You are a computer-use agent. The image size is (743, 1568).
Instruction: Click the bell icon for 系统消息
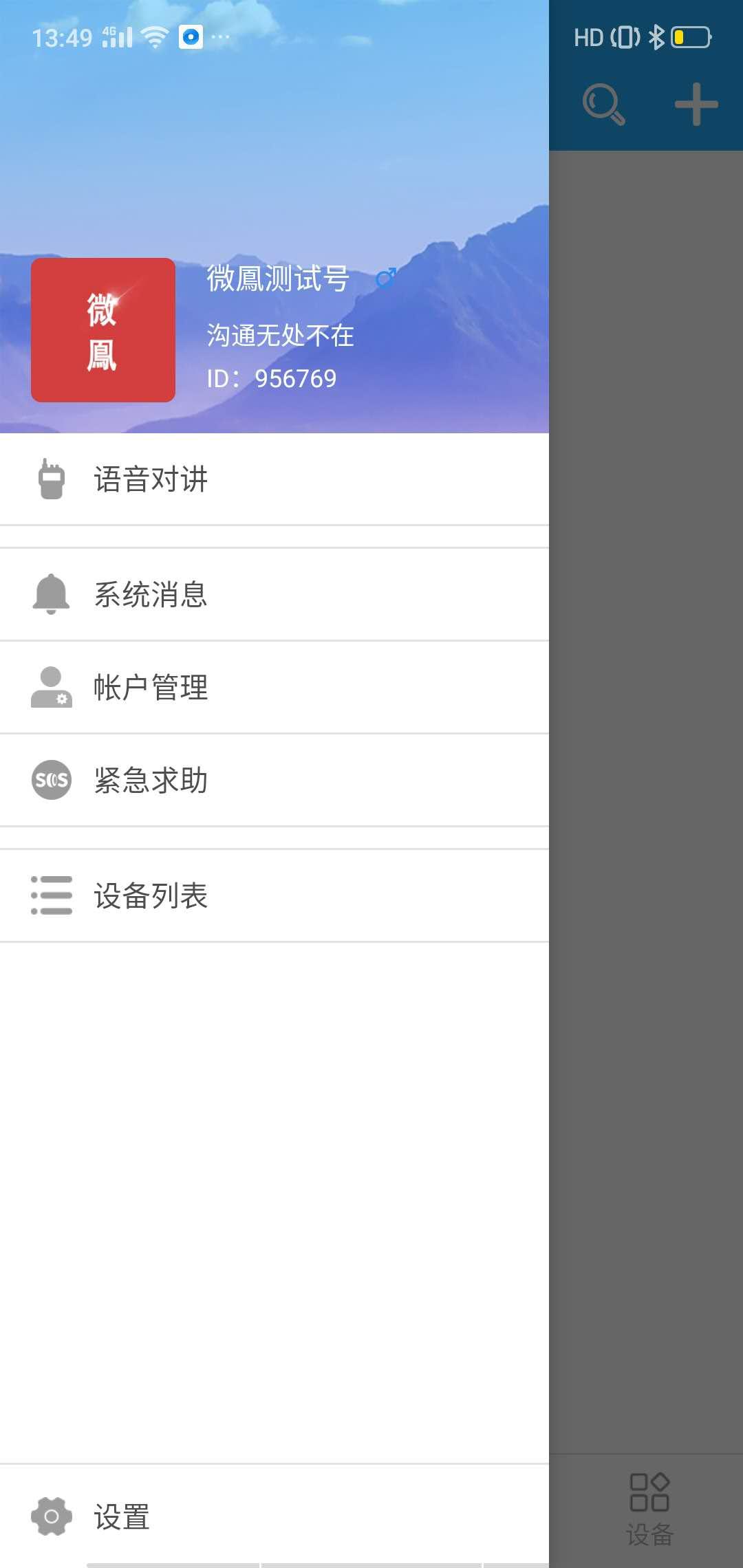[51, 594]
